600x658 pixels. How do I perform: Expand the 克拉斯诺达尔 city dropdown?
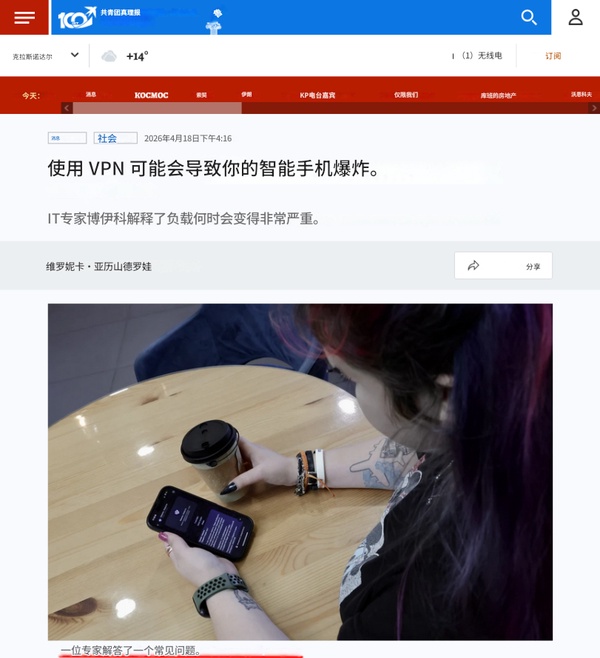click(74, 56)
